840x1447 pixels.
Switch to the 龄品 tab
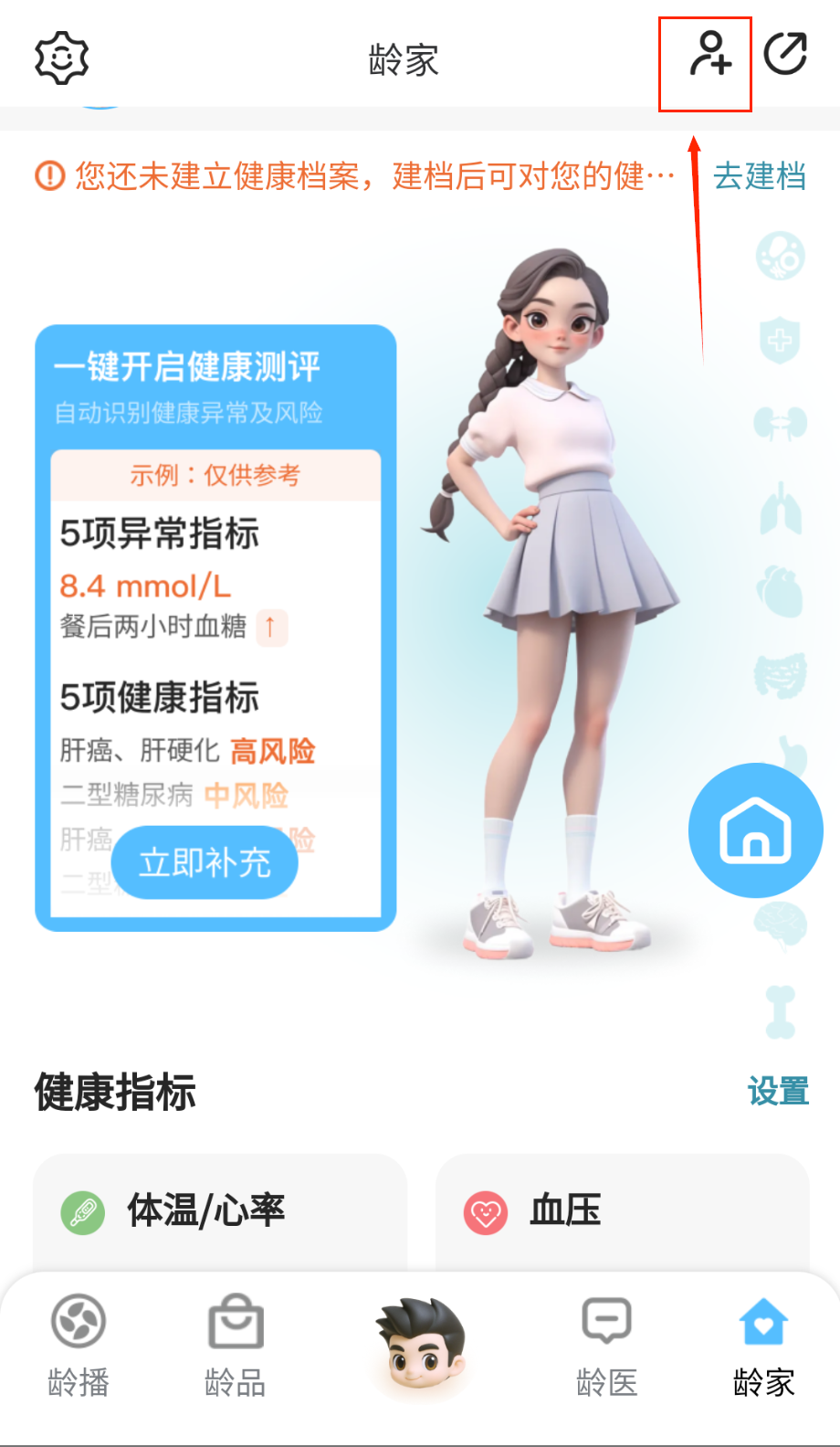pyautogui.click(x=236, y=1345)
